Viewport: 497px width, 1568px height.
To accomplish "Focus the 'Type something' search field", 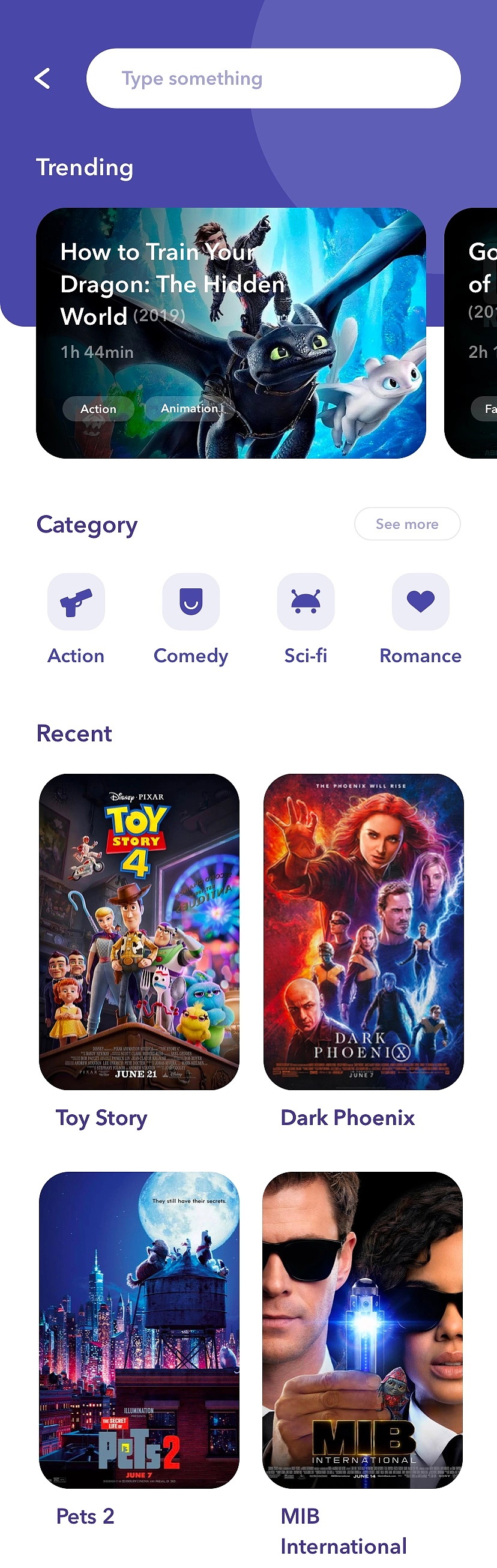I will [x=273, y=79].
